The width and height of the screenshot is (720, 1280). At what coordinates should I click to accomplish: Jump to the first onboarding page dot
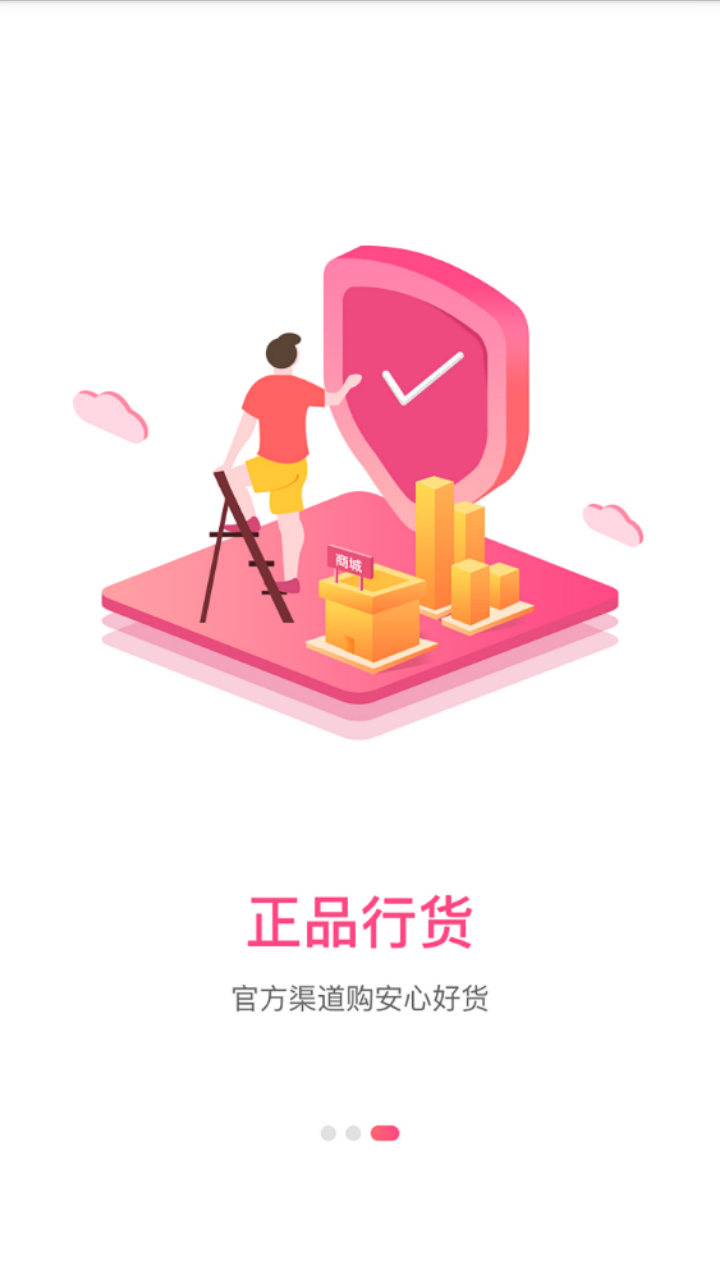(x=328, y=1133)
